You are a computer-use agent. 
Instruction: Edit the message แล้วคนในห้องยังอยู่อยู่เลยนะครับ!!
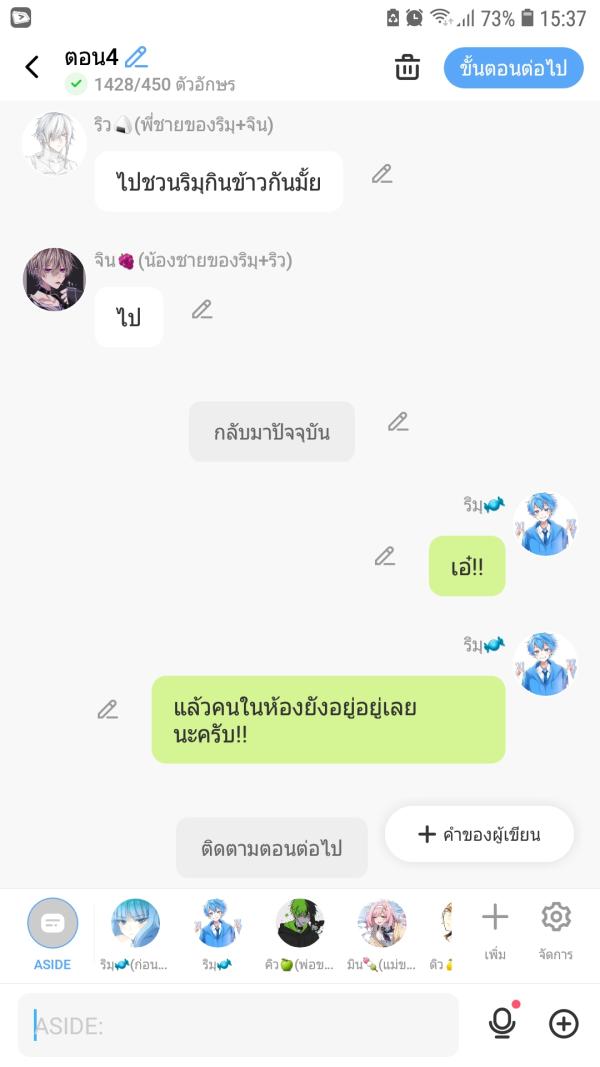pyautogui.click(x=108, y=710)
